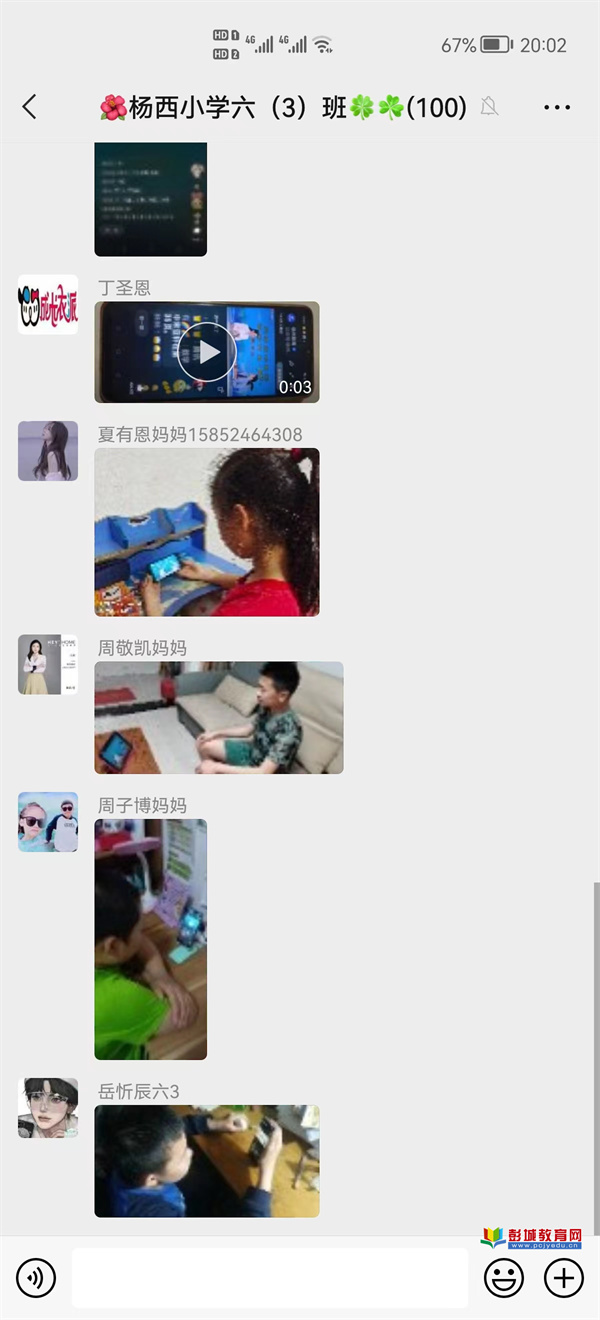This screenshot has width=600, height=1320.
Task: Open the emoji picker
Action: tap(504, 1277)
